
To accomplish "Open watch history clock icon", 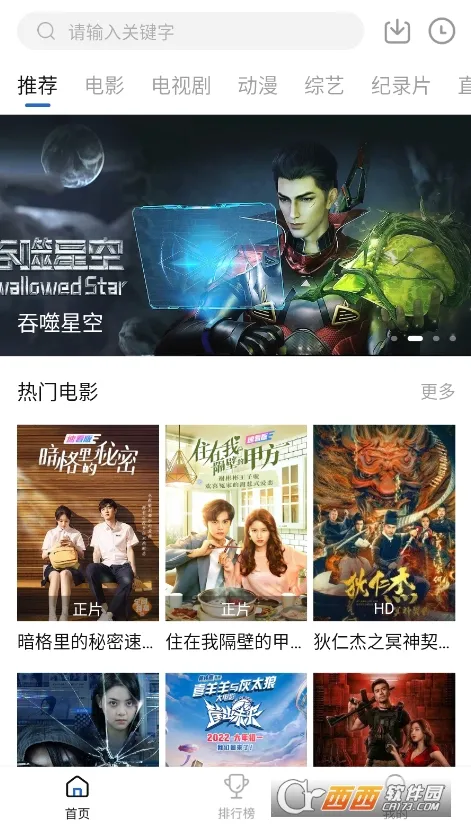I will (x=441, y=31).
